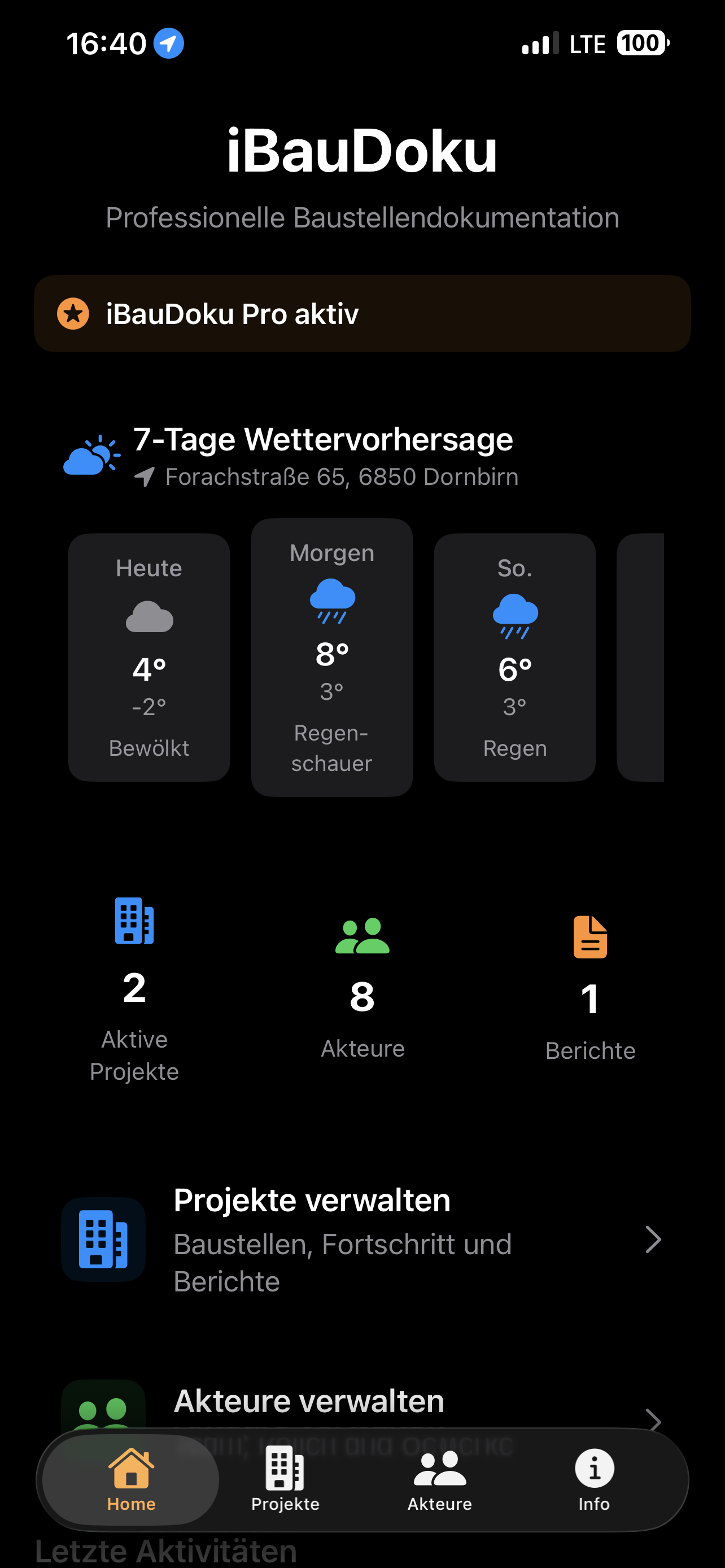Viewport: 725px width, 1568px height.
Task: Tap the chevron on the Akteure verwalten row
Action: tap(653, 1421)
